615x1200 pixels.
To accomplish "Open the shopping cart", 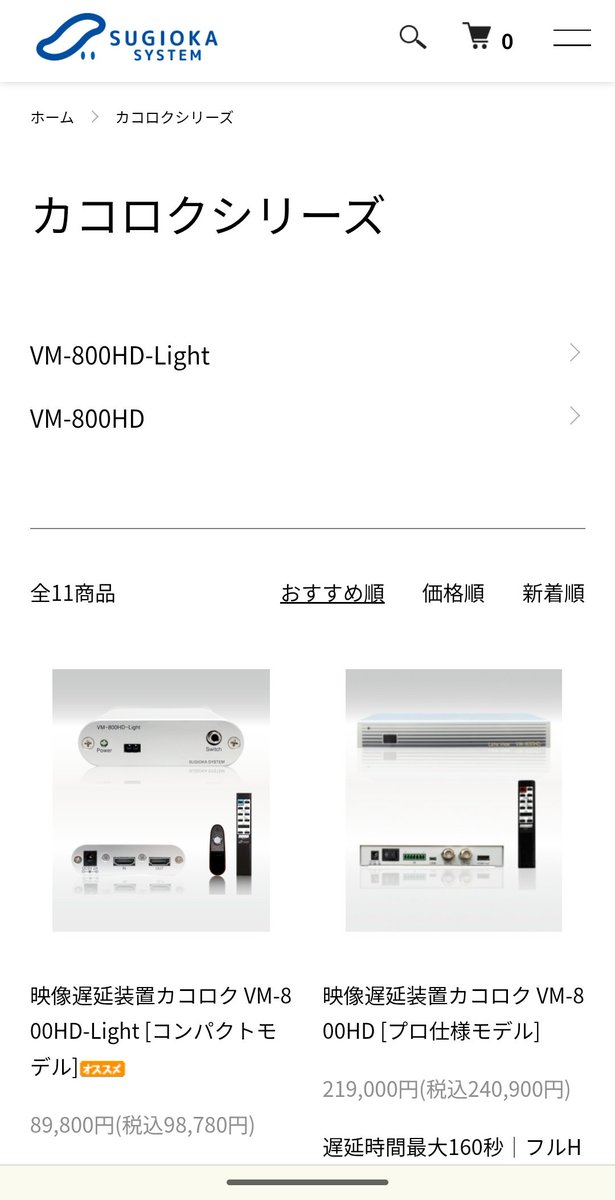I will pyautogui.click(x=487, y=38).
